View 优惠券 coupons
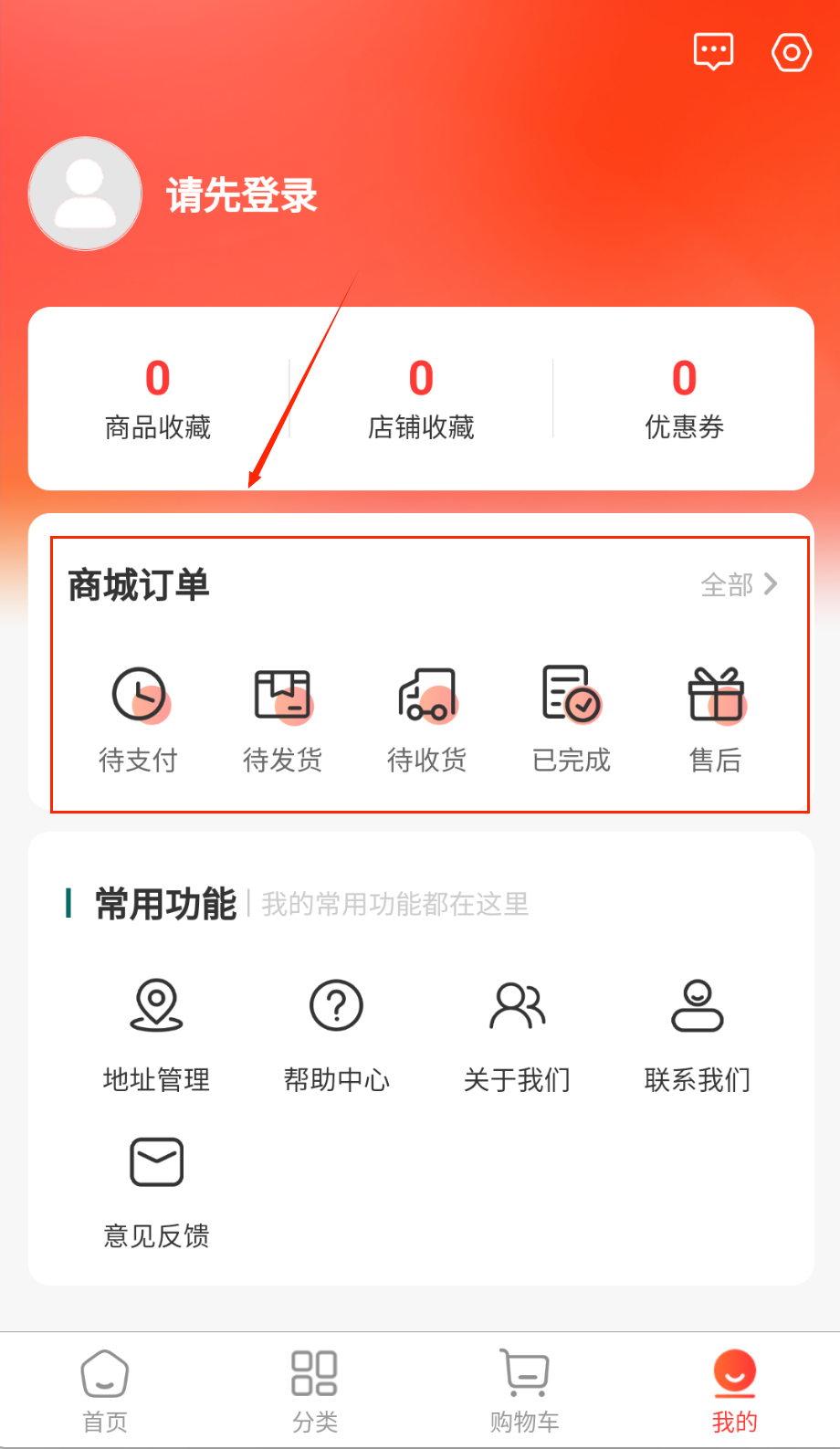 684,398
